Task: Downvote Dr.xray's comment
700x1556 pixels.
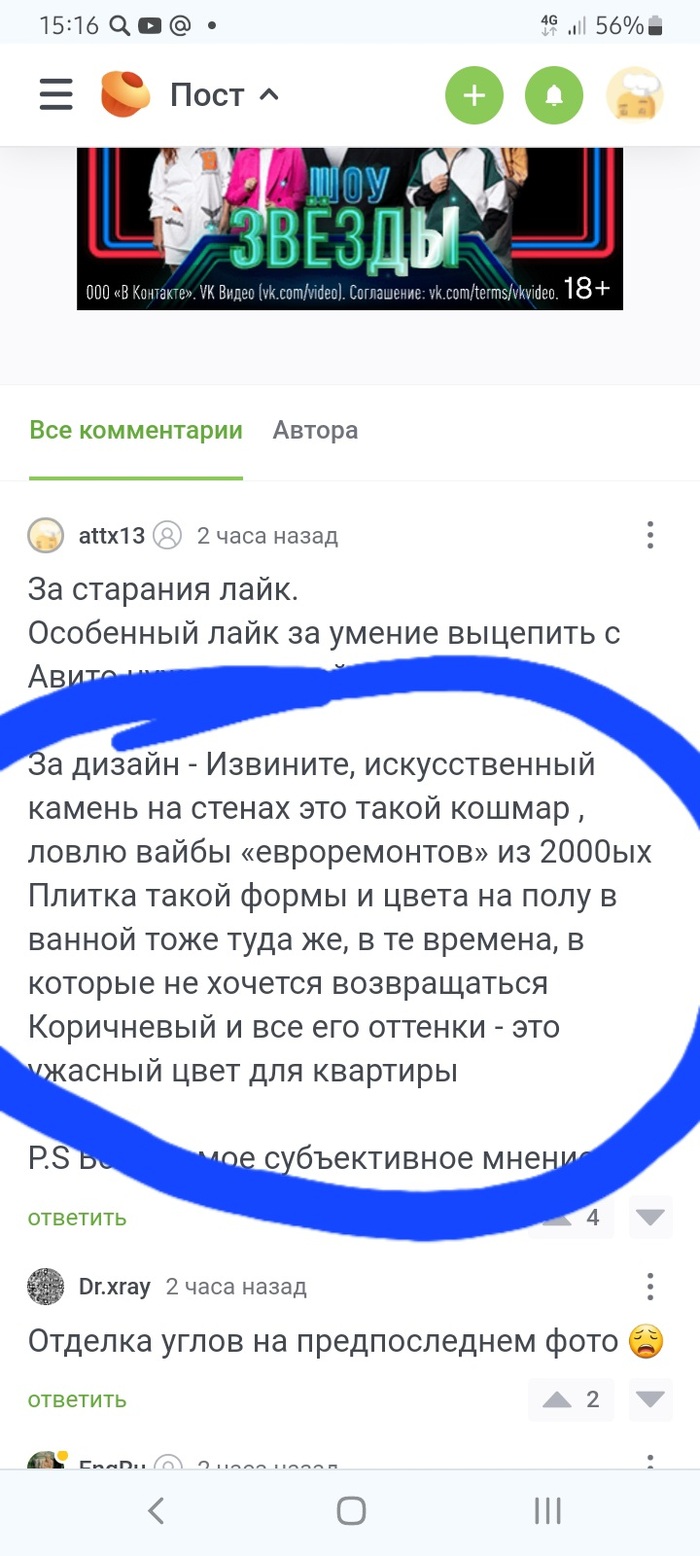Action: pyautogui.click(x=651, y=1400)
